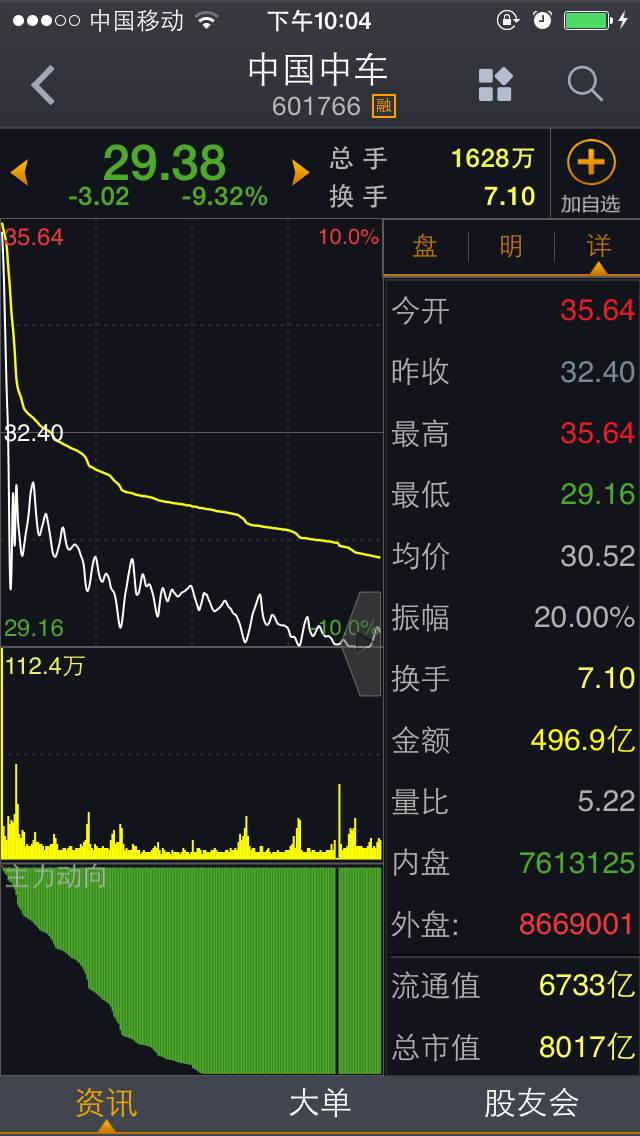Image resolution: width=640 pixels, height=1136 pixels.
Task: Open the 股友会 bottom tab
Action: click(531, 1103)
